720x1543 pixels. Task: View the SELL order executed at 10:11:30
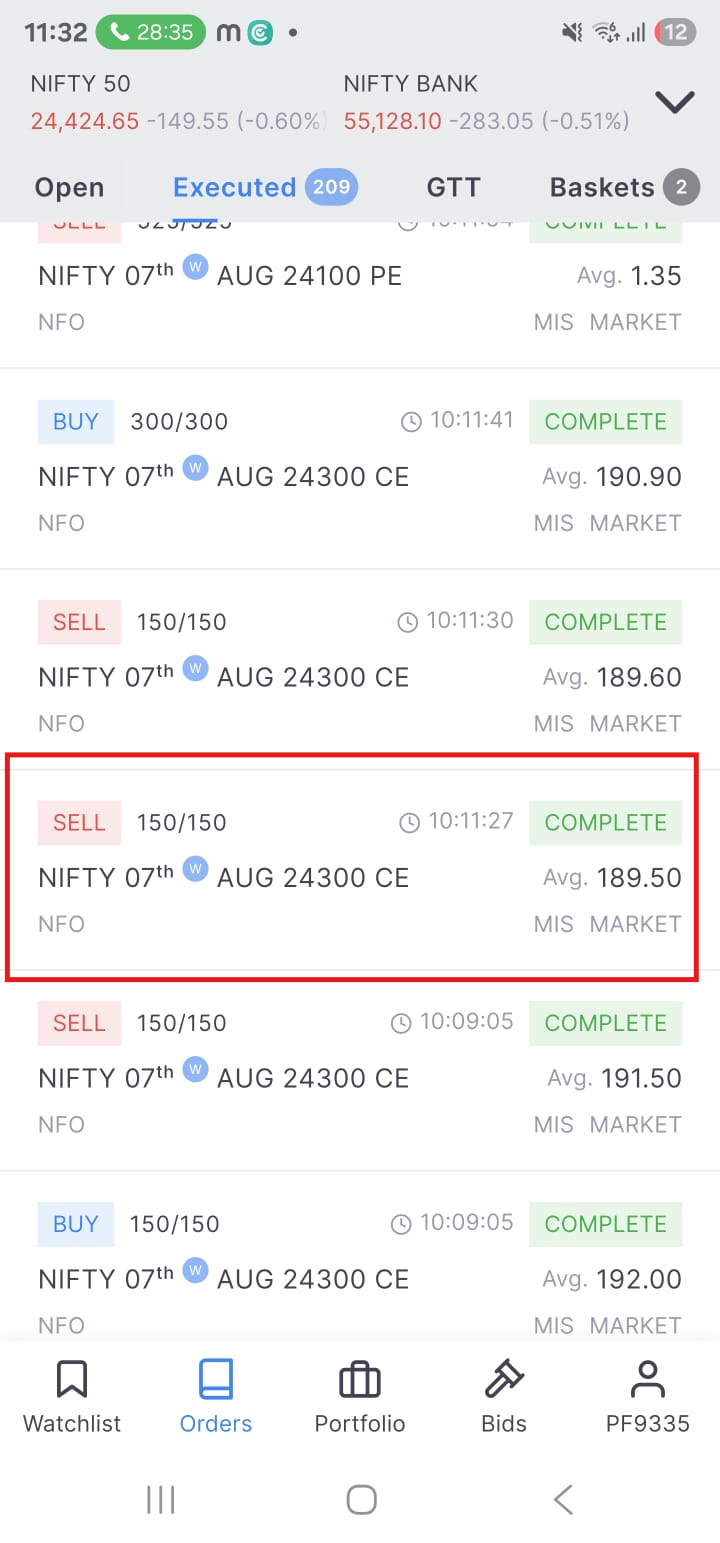[x=360, y=670]
